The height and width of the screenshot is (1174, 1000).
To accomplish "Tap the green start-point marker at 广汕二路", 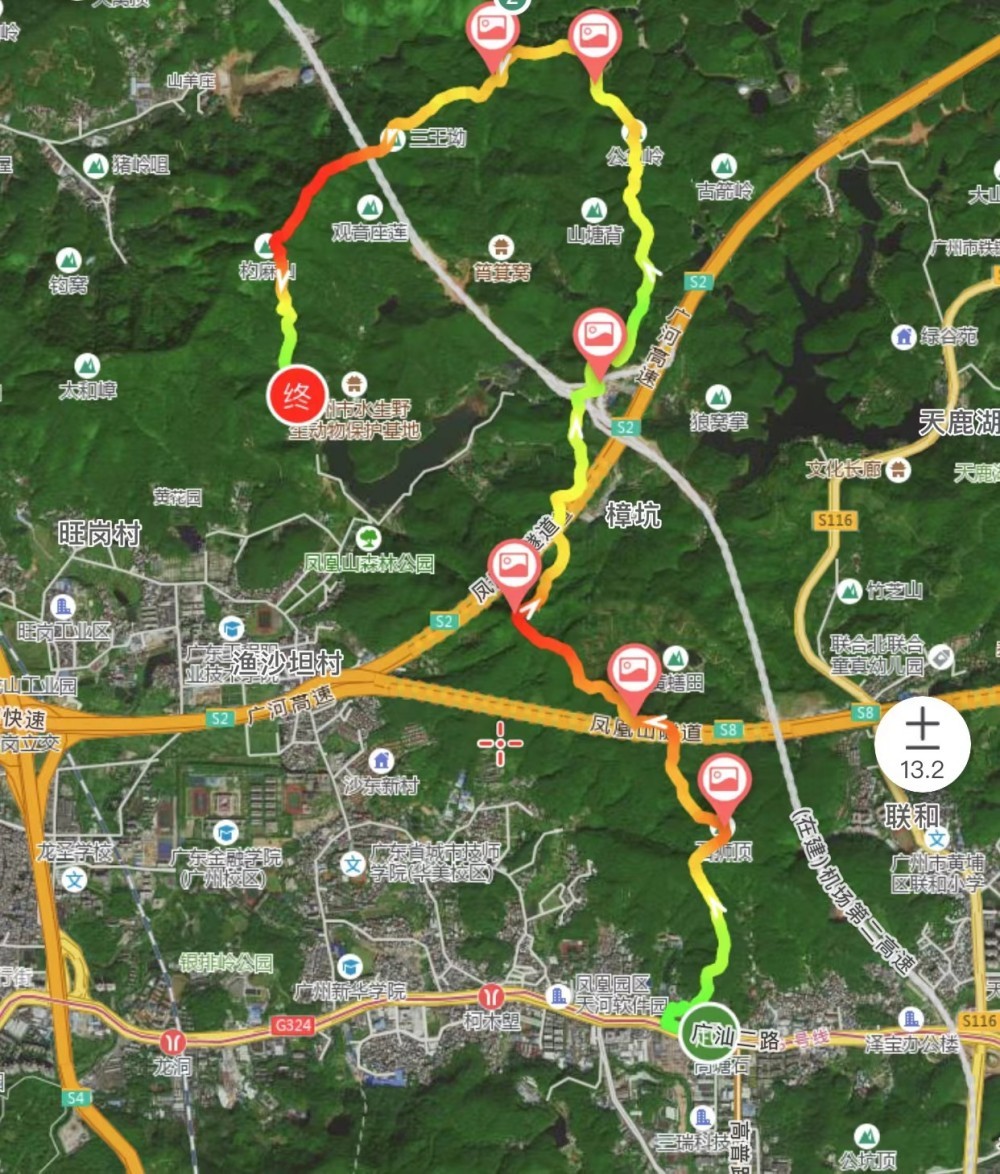I will [x=709, y=1031].
